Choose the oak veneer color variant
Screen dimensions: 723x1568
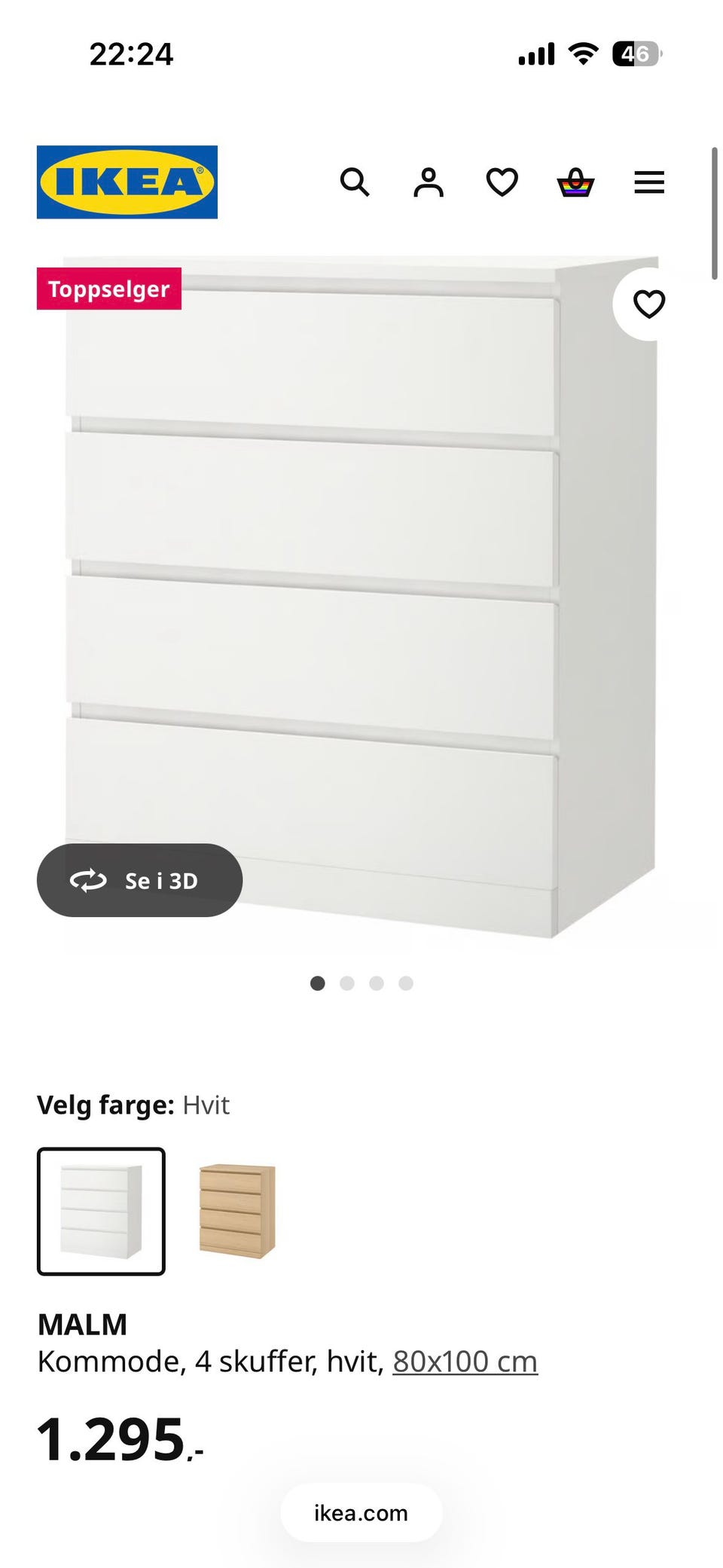point(237,1211)
